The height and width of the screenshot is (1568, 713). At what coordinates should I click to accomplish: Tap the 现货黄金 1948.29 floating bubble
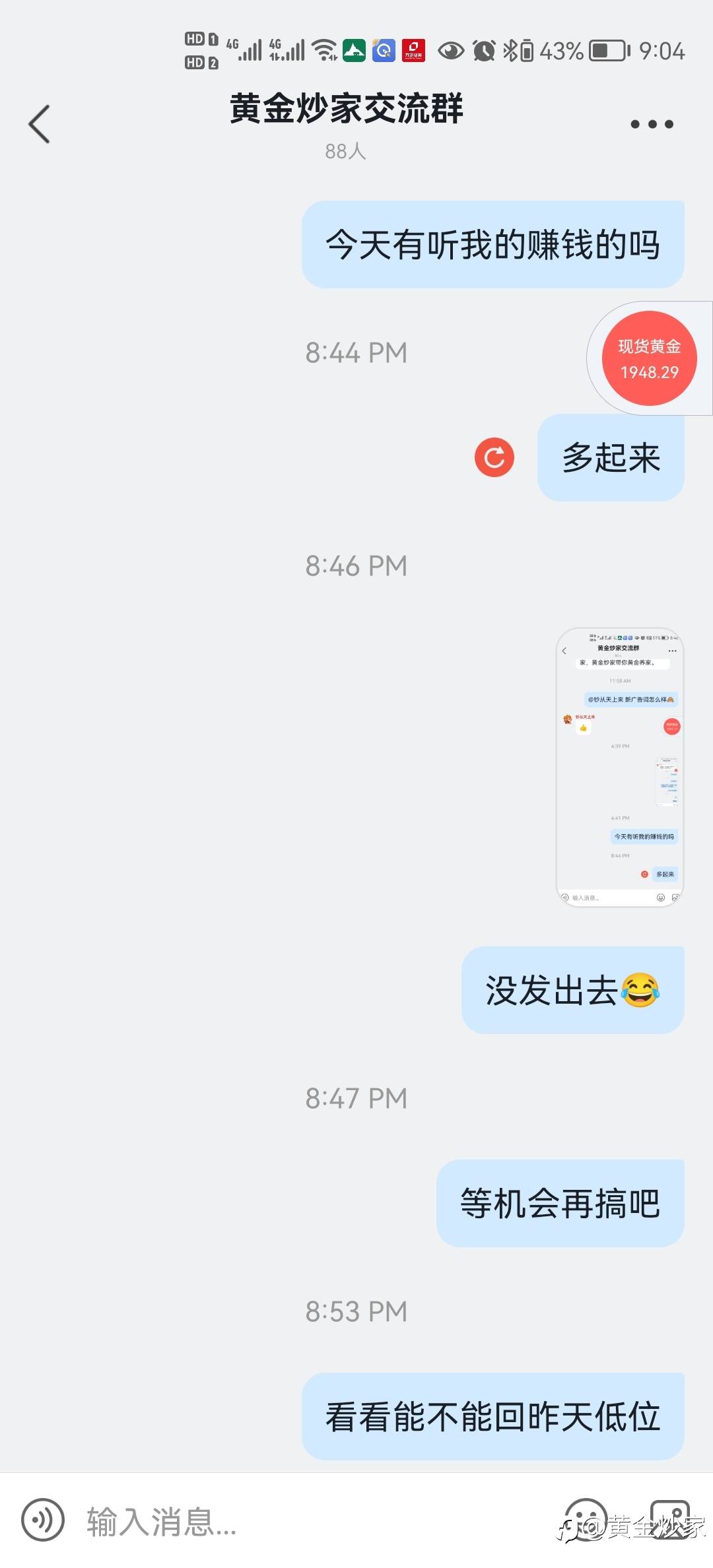tap(649, 358)
